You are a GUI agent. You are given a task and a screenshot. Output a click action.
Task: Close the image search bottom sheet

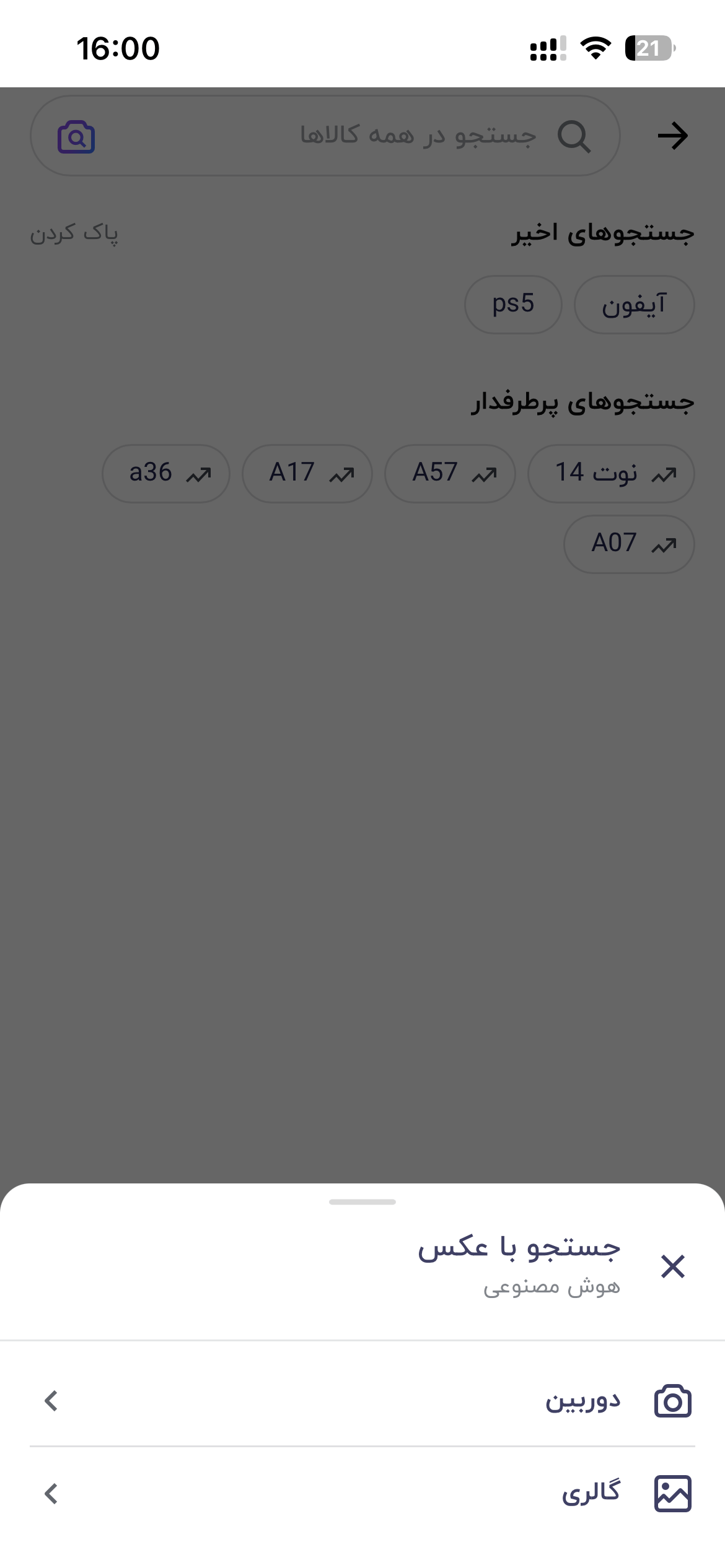pos(672,1266)
